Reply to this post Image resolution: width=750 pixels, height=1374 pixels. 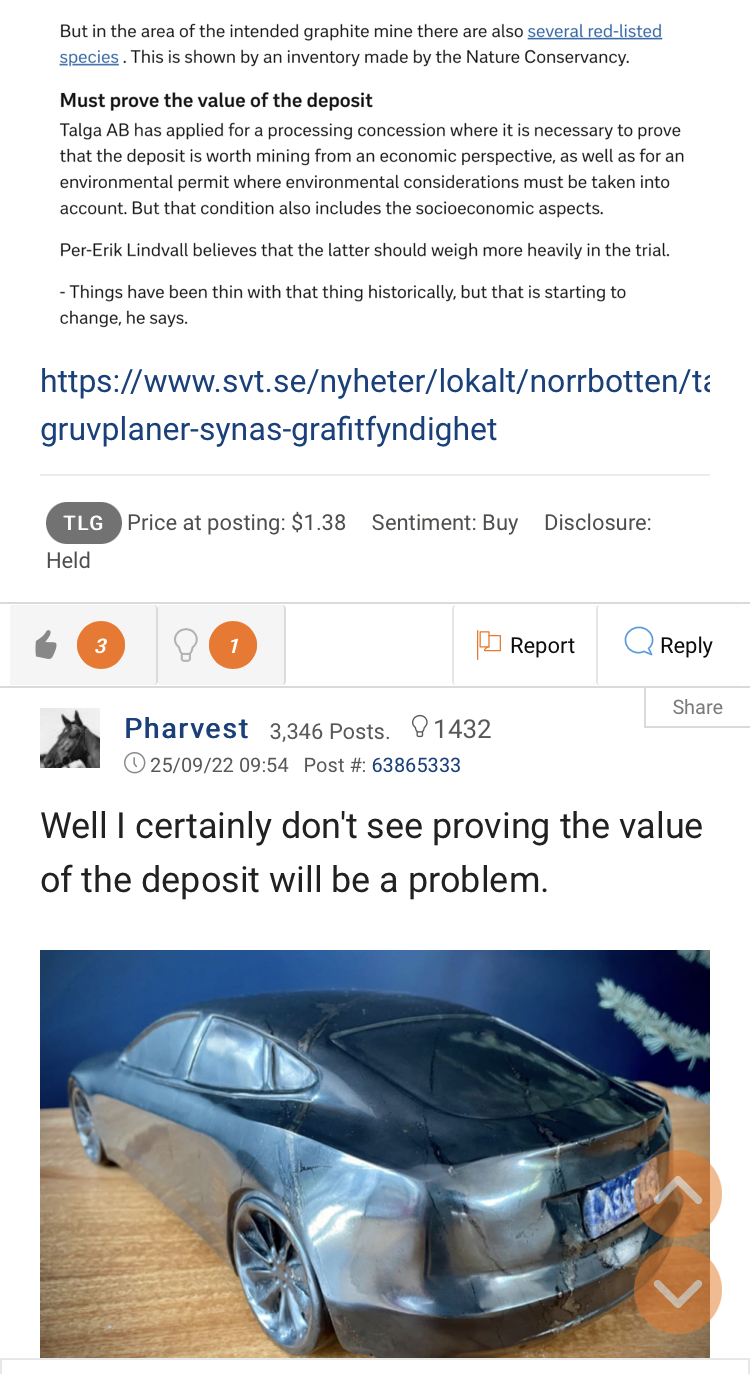click(669, 646)
